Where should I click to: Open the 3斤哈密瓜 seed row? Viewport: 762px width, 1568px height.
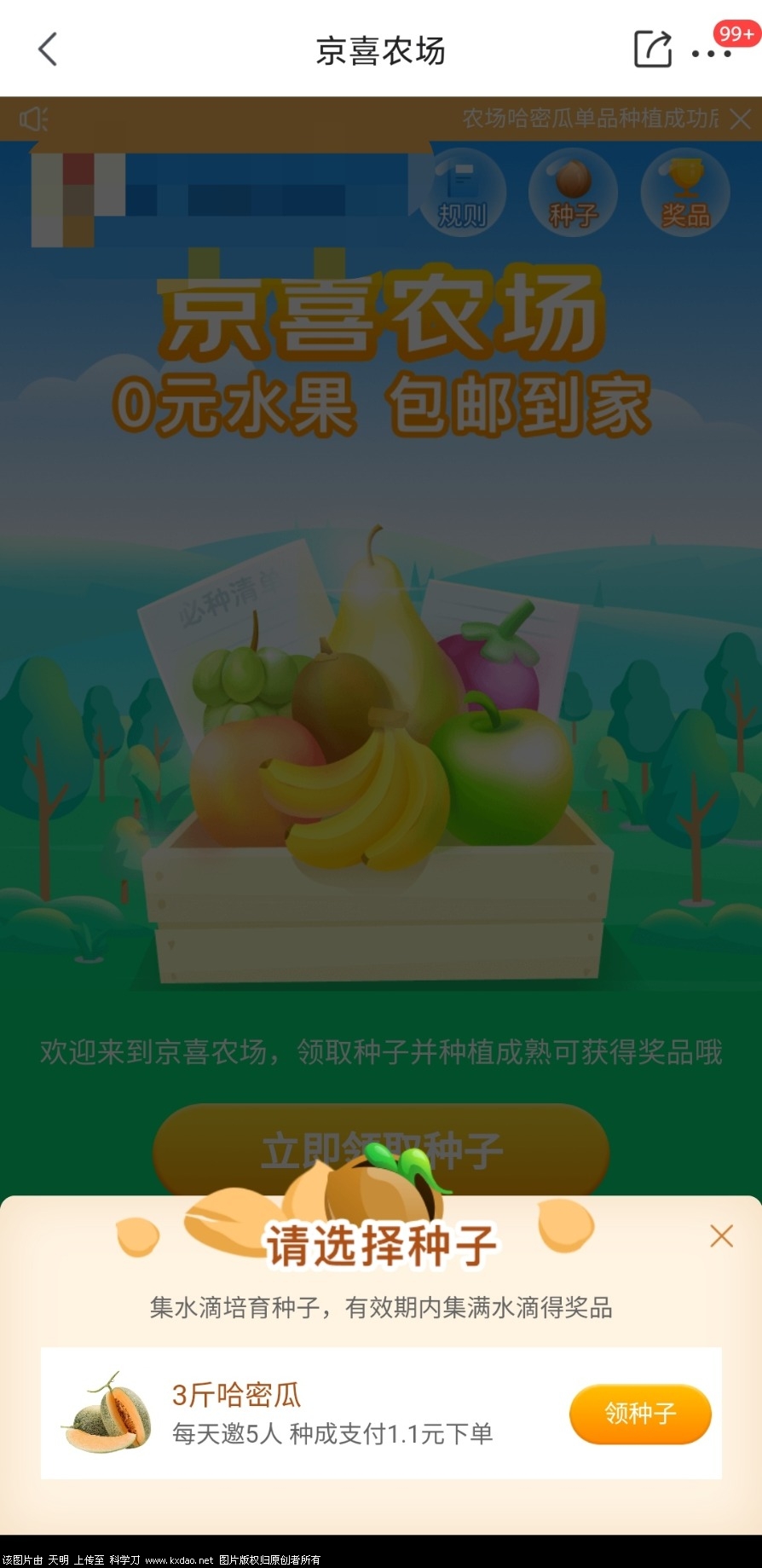[332, 1413]
